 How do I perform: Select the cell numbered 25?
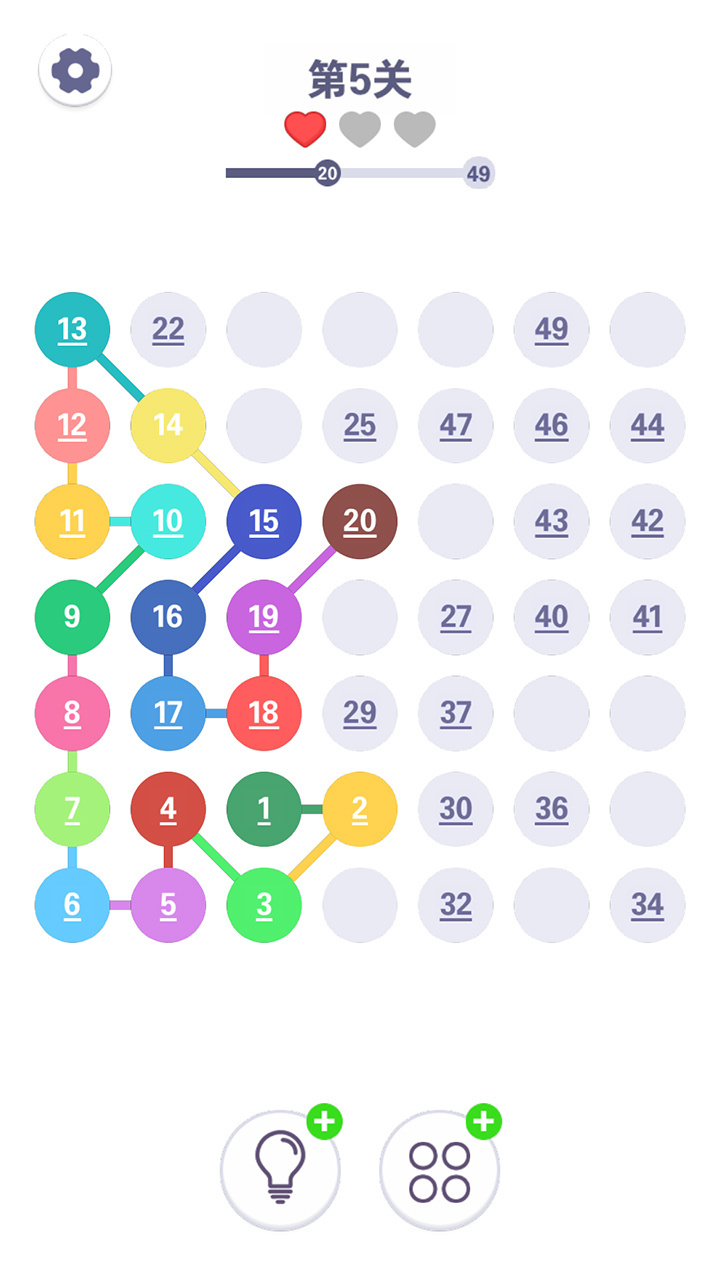(360, 425)
